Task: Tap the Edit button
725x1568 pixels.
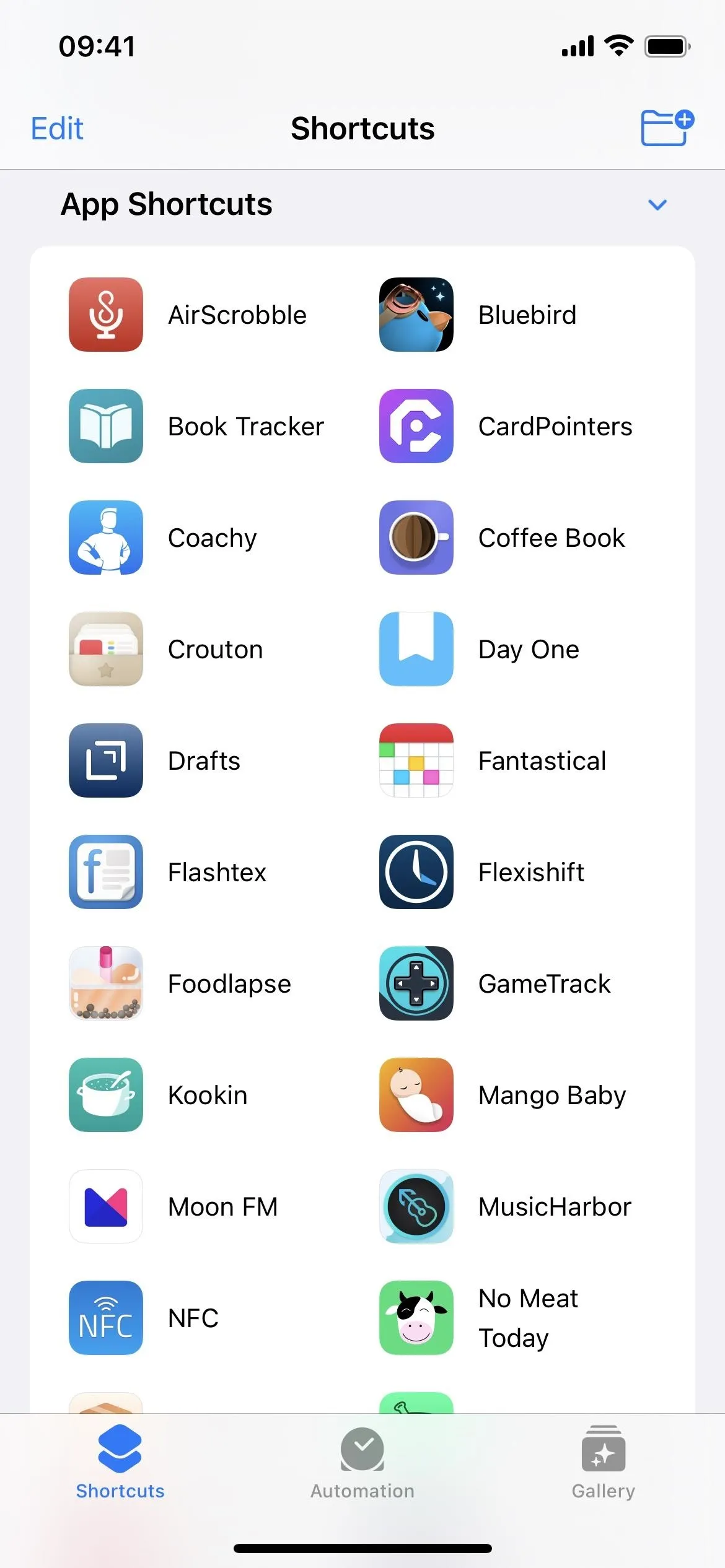Action: point(57,129)
